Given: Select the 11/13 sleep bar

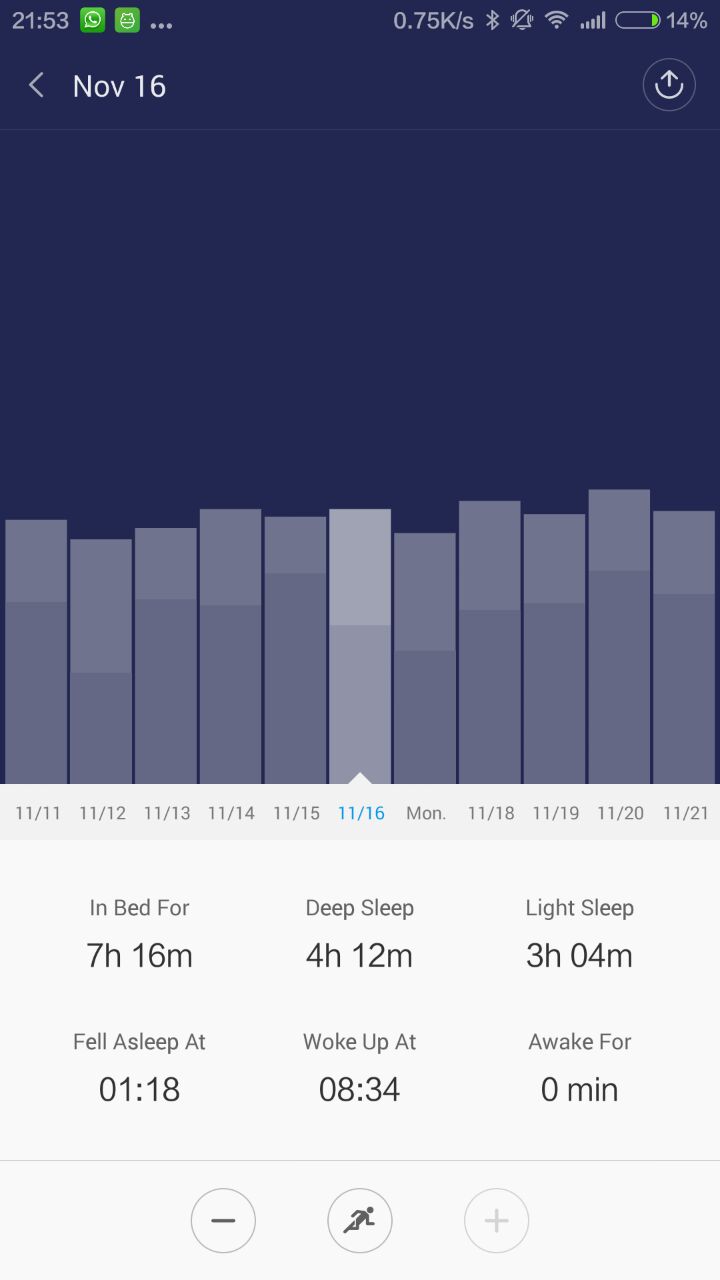Looking at the screenshot, I should 166,655.
